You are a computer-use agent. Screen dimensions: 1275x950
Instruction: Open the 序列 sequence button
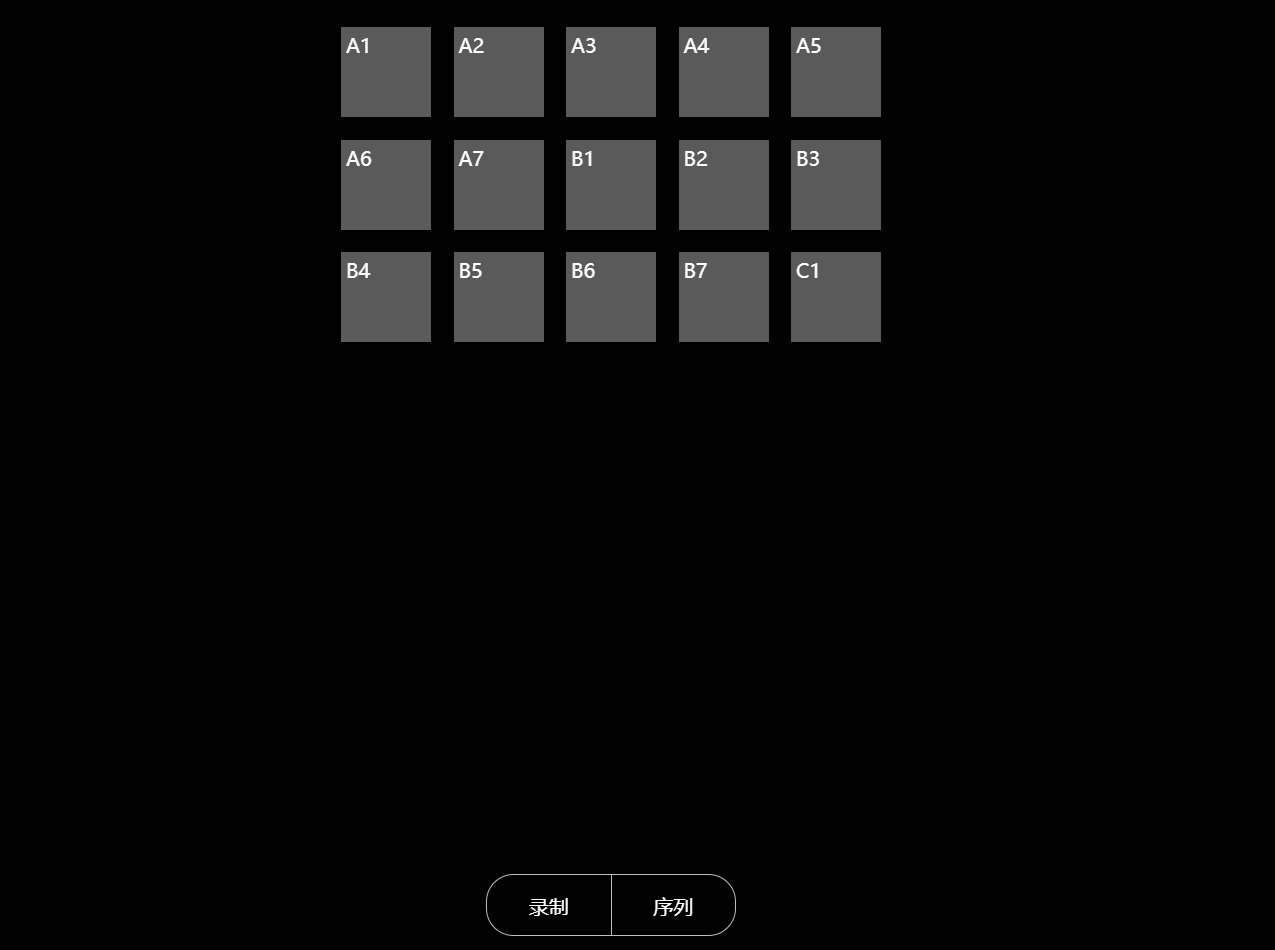point(673,906)
